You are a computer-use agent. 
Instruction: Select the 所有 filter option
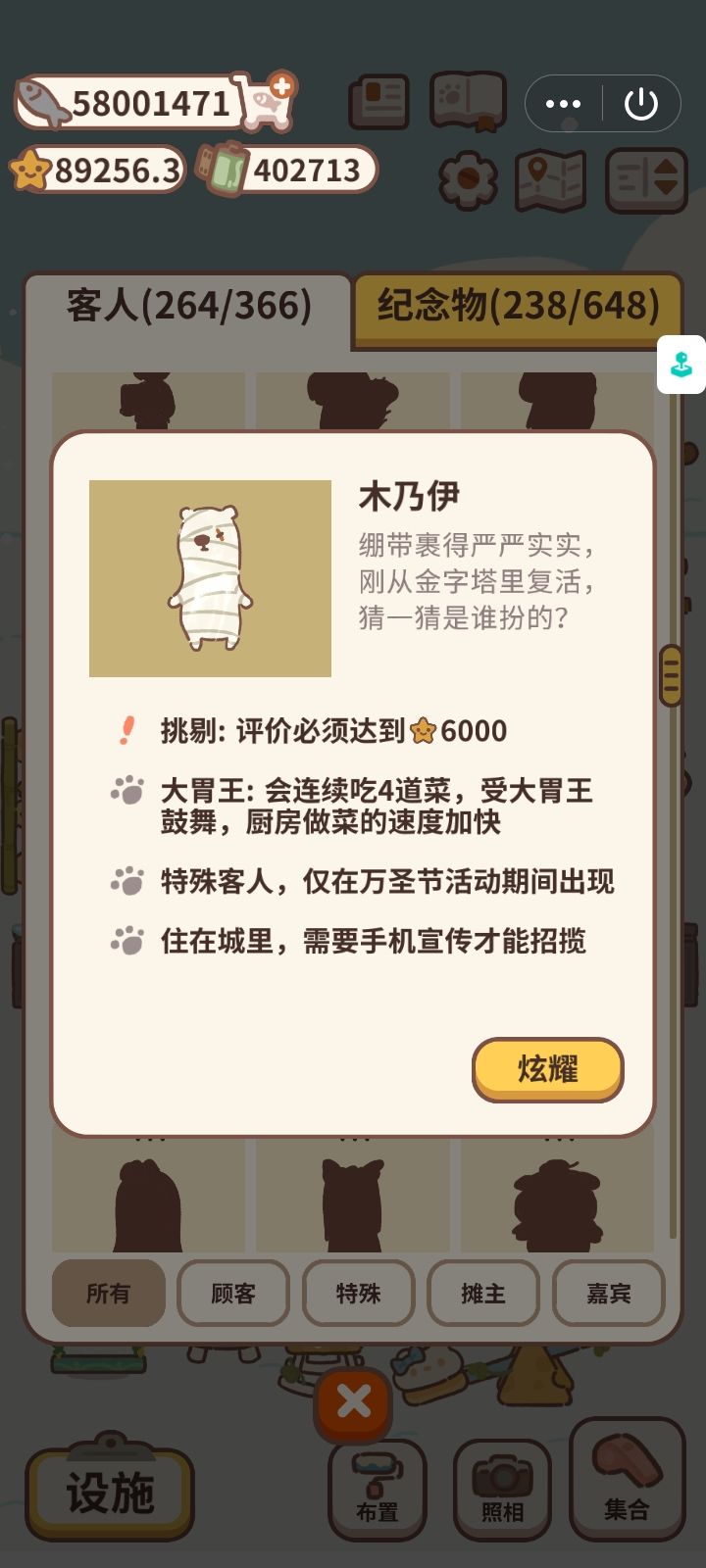pos(108,1294)
